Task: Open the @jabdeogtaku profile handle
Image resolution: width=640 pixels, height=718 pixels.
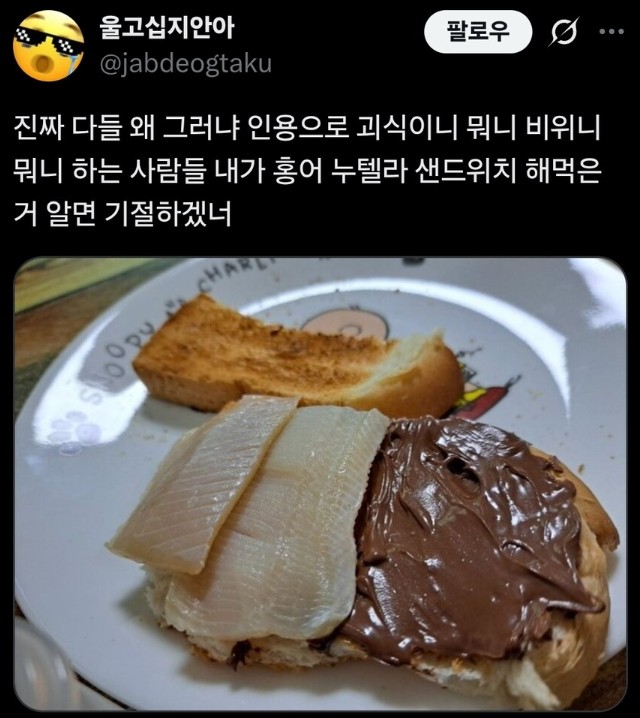Action: [185, 64]
